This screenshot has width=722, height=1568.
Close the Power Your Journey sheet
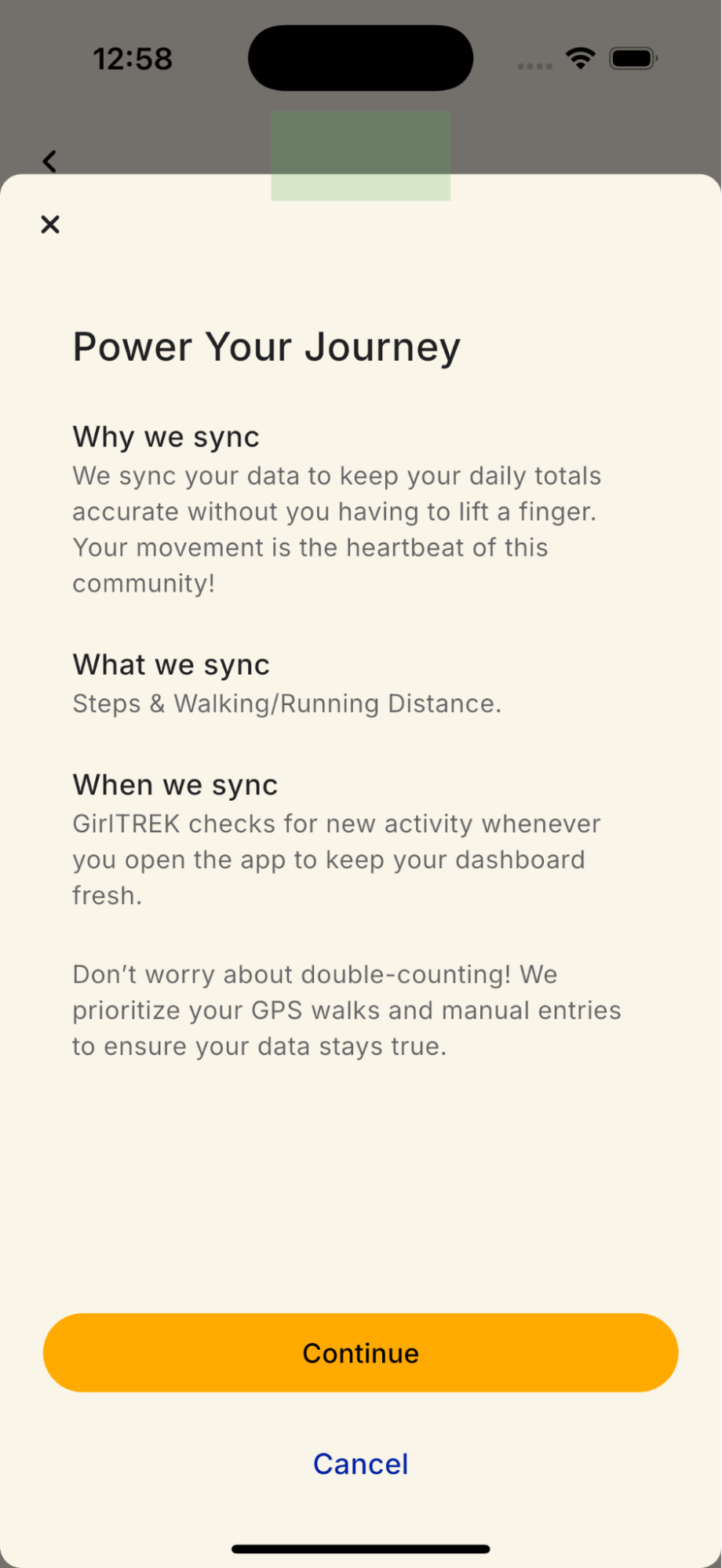coord(50,225)
